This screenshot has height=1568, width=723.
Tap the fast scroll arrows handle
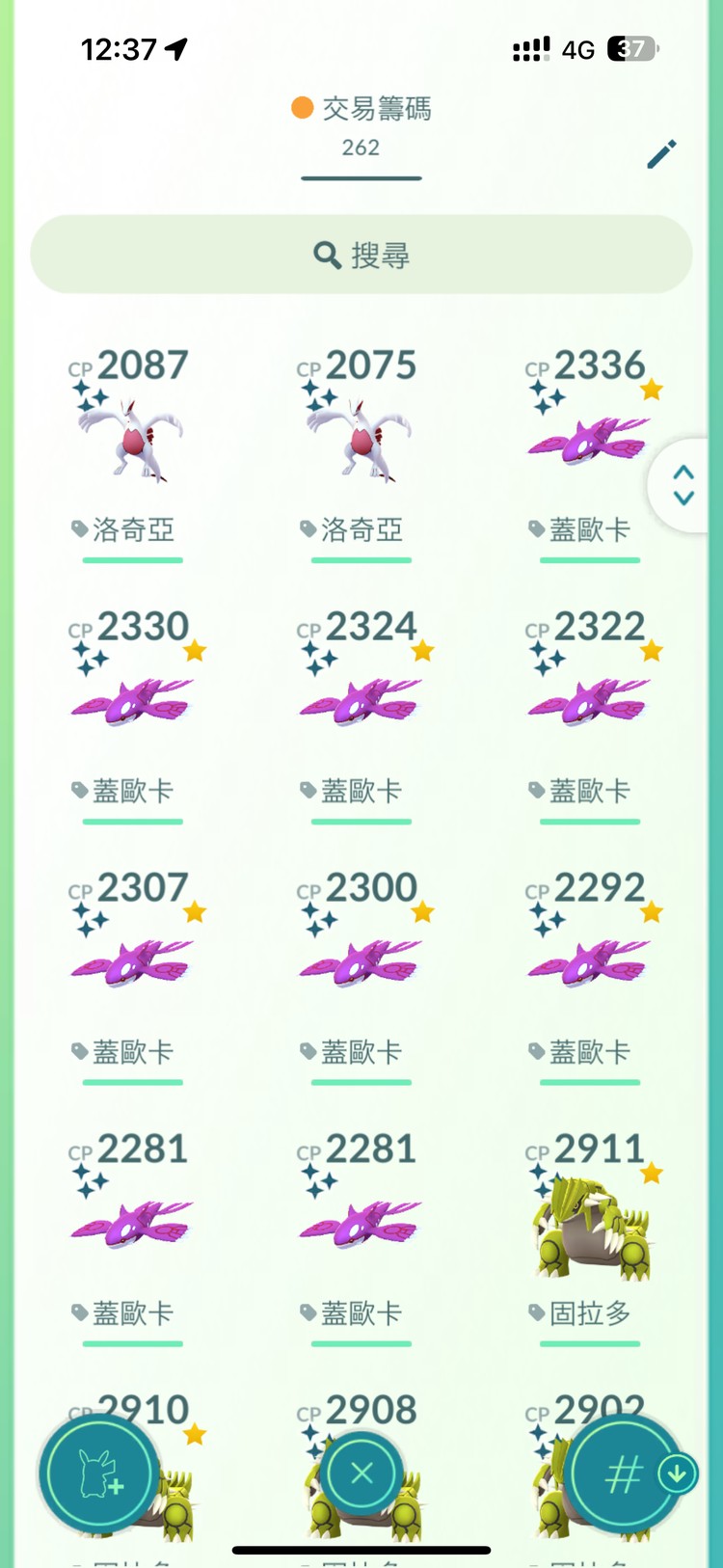tap(684, 485)
